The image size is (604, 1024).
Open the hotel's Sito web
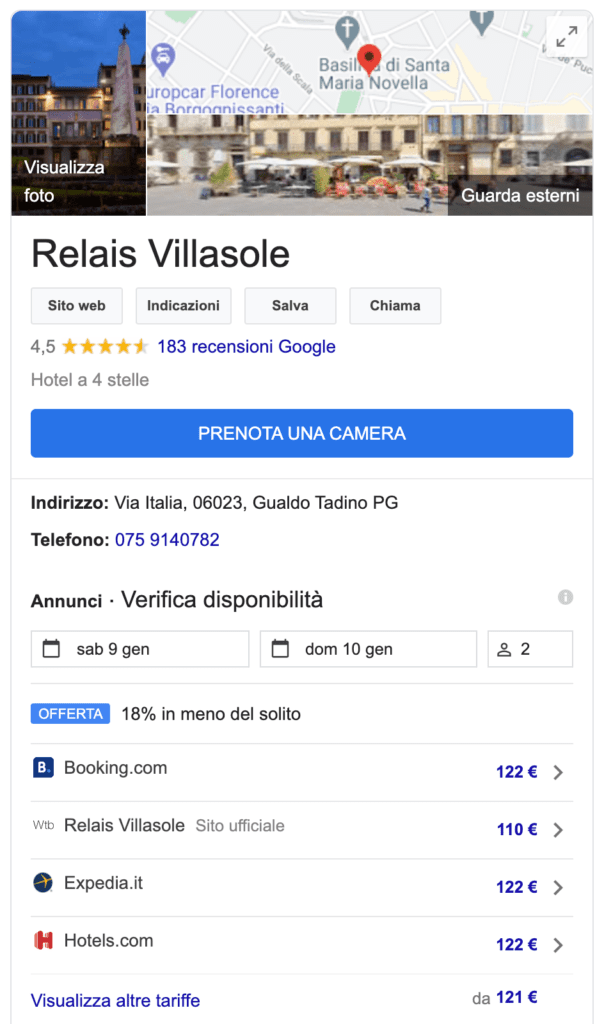76,306
